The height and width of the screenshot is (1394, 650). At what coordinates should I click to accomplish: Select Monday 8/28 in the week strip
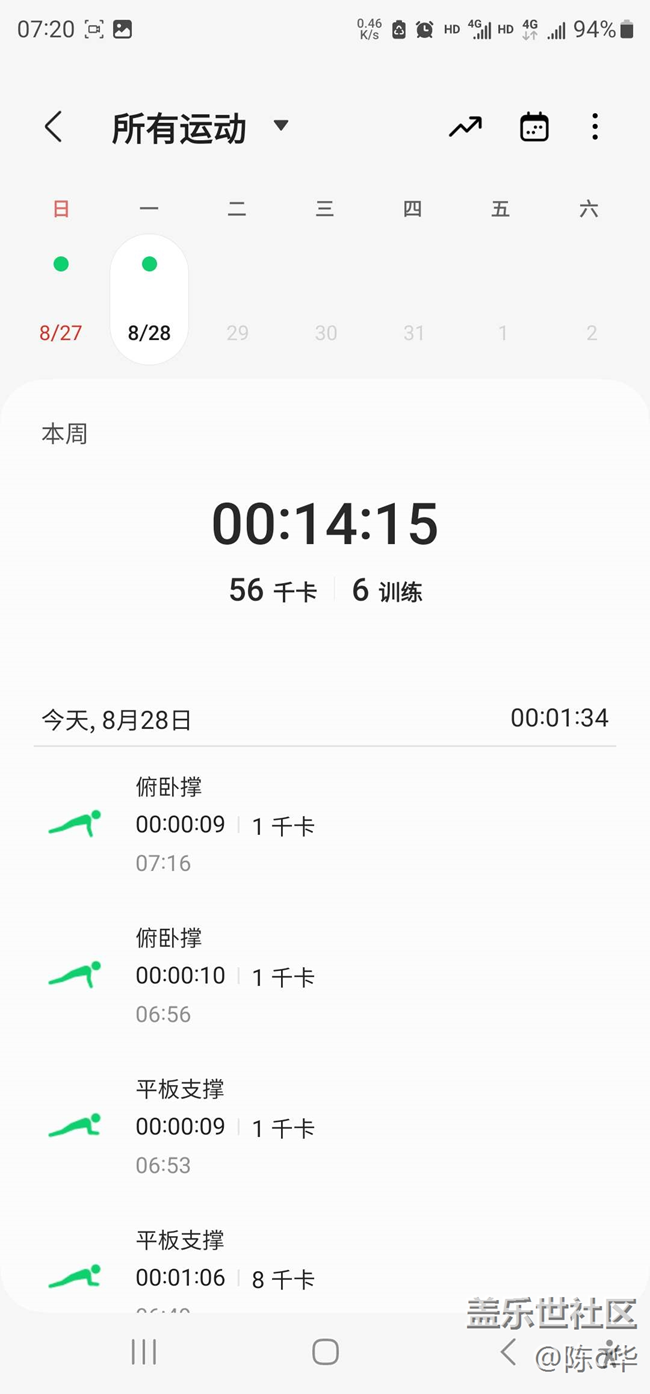[149, 298]
